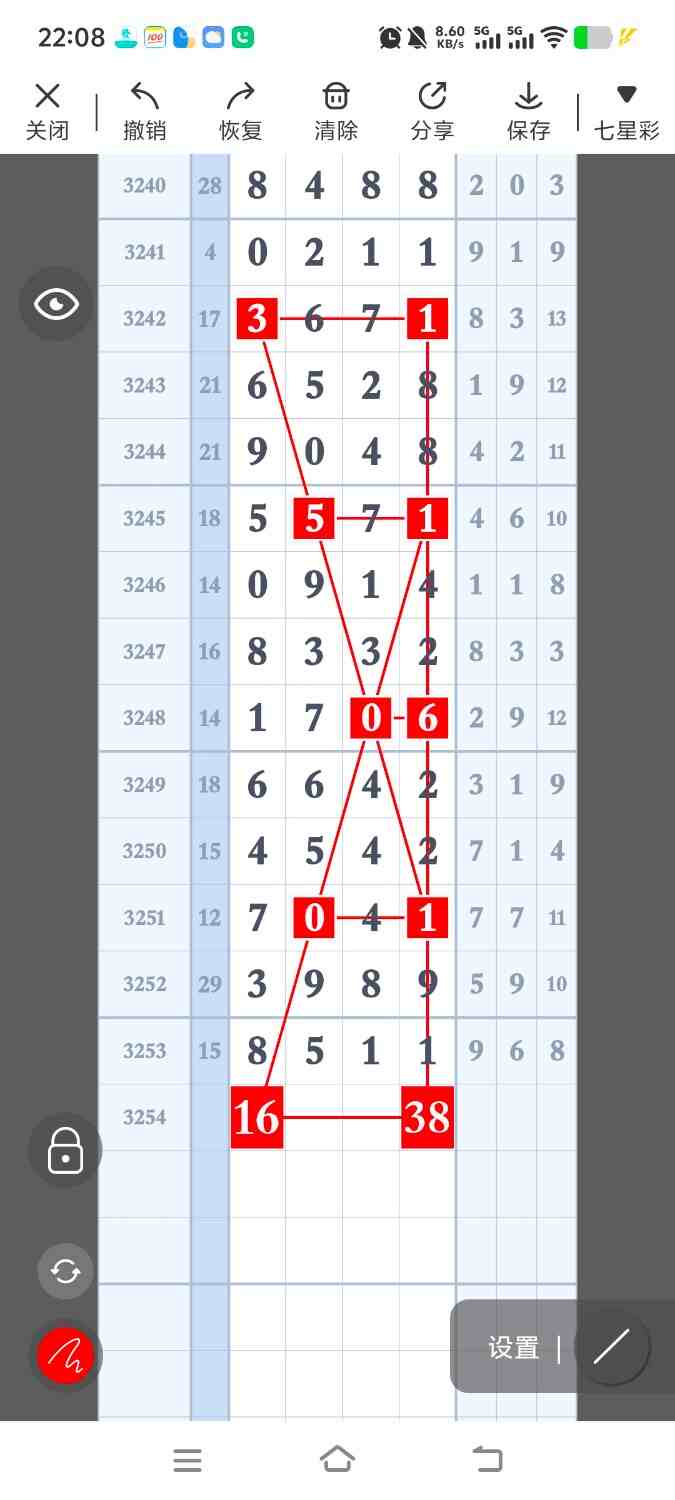Select the red freehand drawing pen
This screenshot has width=675, height=1500.
[65, 1356]
